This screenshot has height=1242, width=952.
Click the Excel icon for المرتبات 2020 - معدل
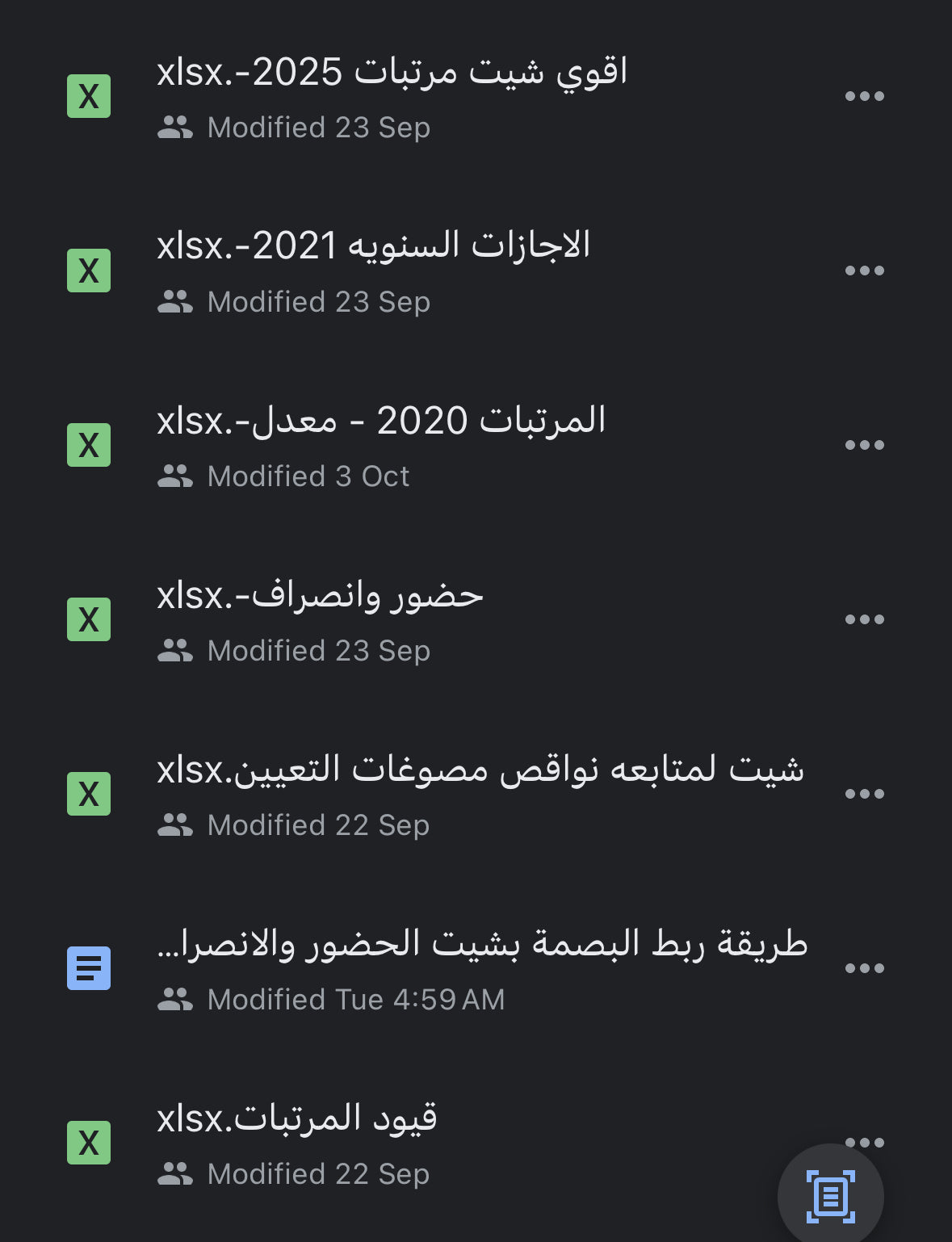coord(89,443)
